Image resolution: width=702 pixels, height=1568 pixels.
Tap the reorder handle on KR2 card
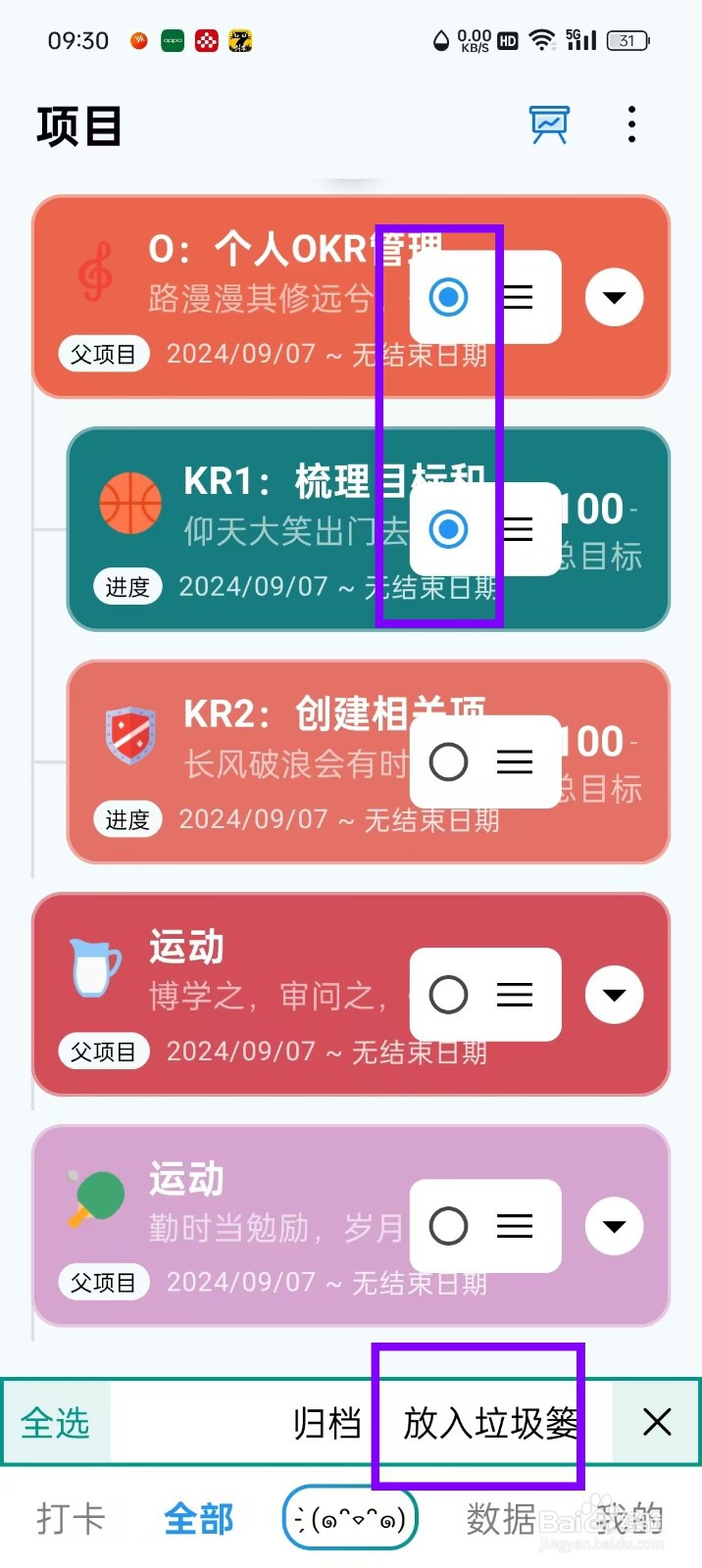click(x=515, y=761)
